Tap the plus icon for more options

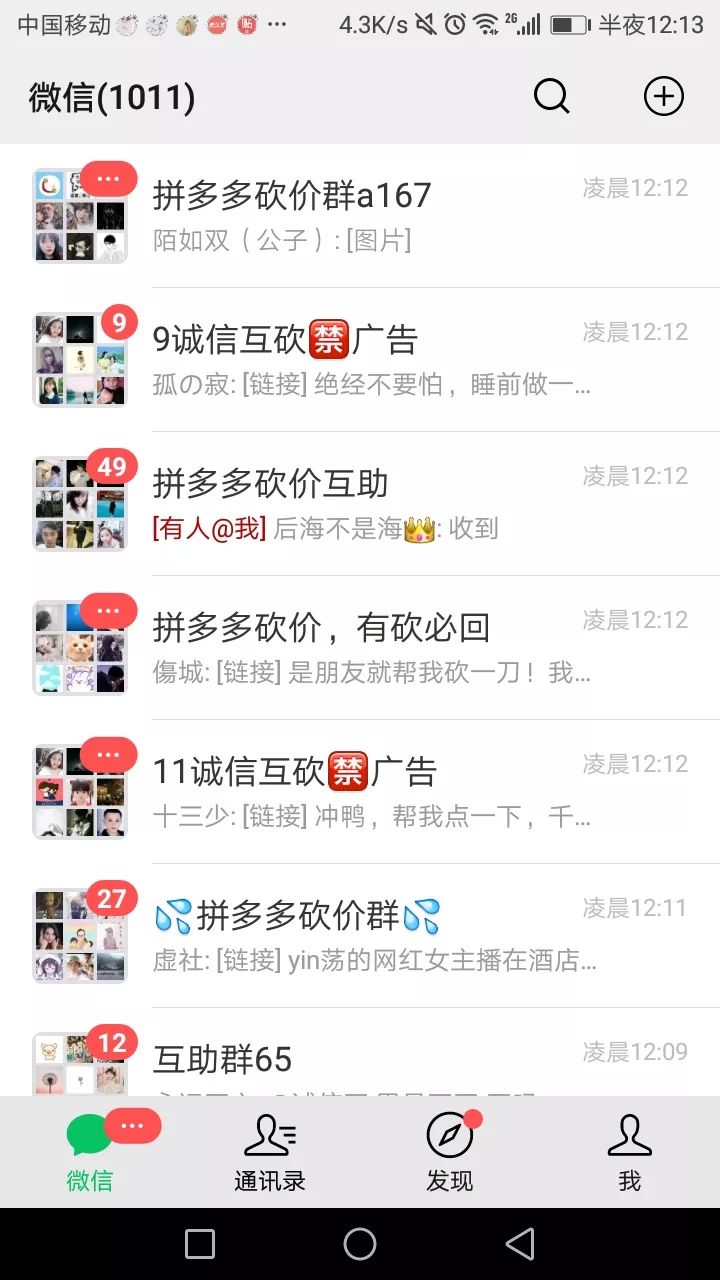[663, 97]
